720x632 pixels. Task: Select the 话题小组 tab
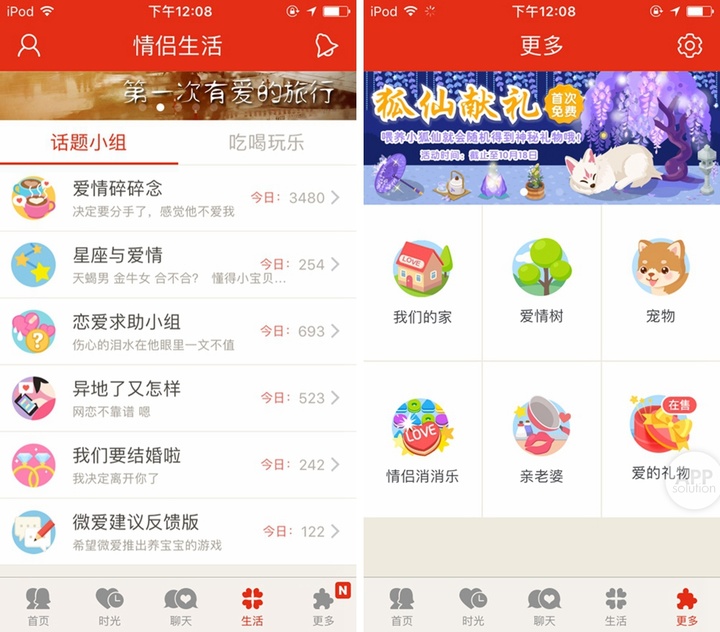pyautogui.click(x=89, y=142)
